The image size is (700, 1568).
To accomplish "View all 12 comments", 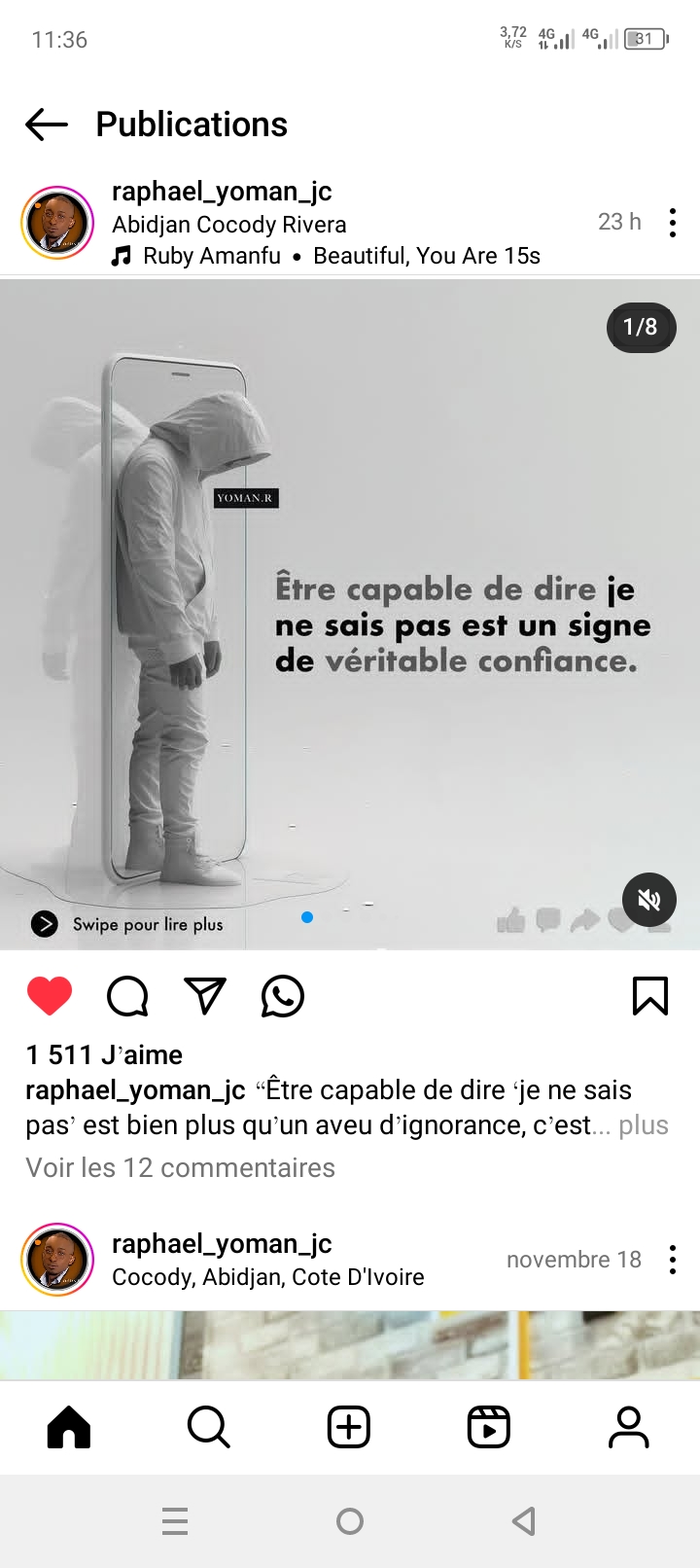I will 181,1167.
